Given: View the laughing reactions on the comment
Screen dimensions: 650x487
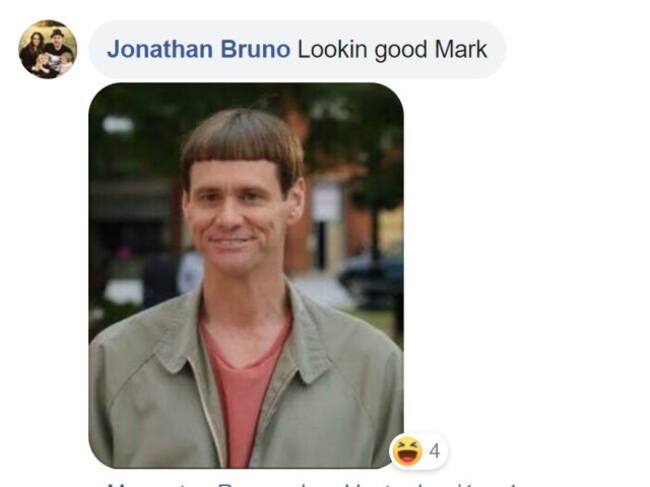Looking at the screenshot, I should click(417, 452).
